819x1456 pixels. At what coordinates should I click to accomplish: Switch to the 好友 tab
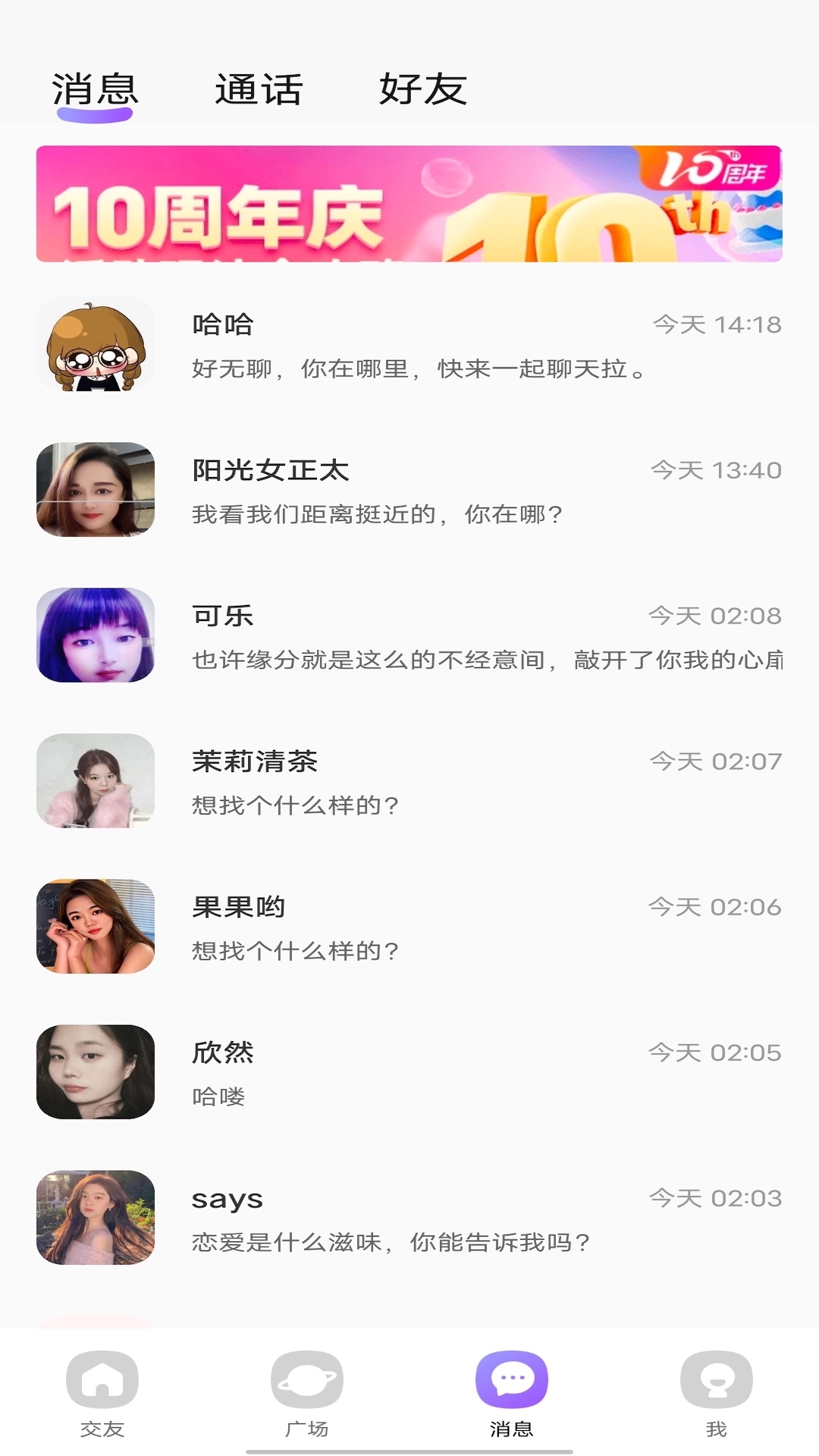point(422,89)
